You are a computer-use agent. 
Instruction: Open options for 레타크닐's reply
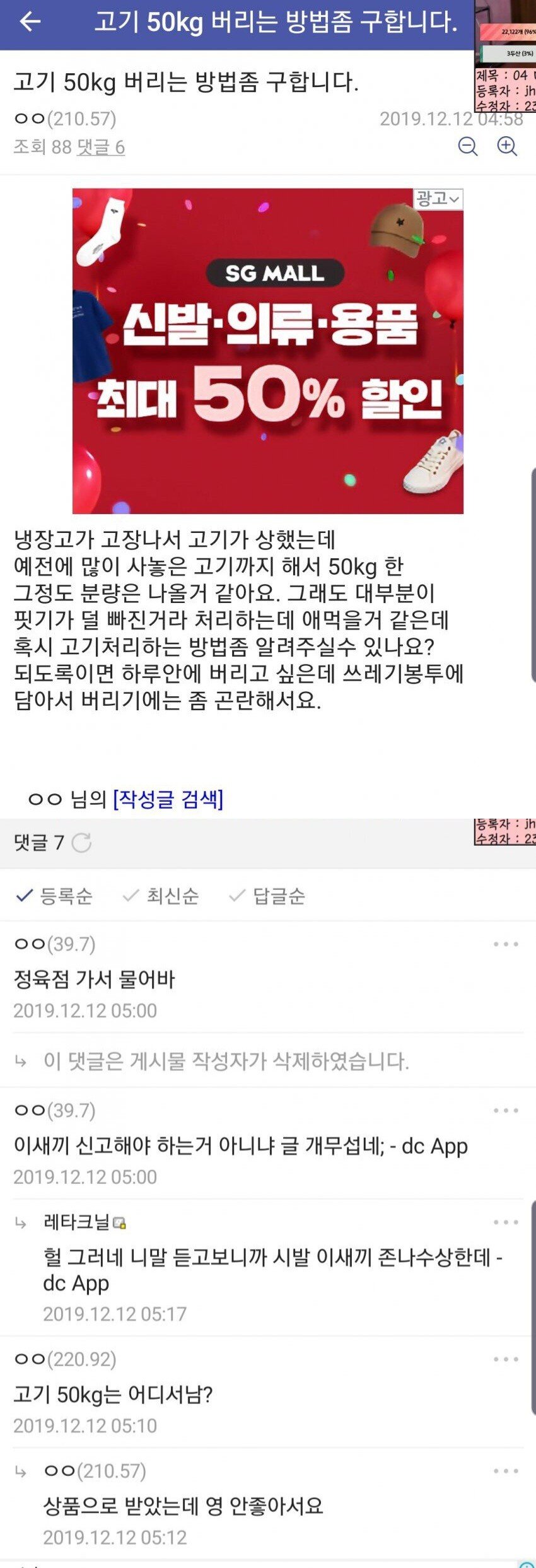point(506,1222)
